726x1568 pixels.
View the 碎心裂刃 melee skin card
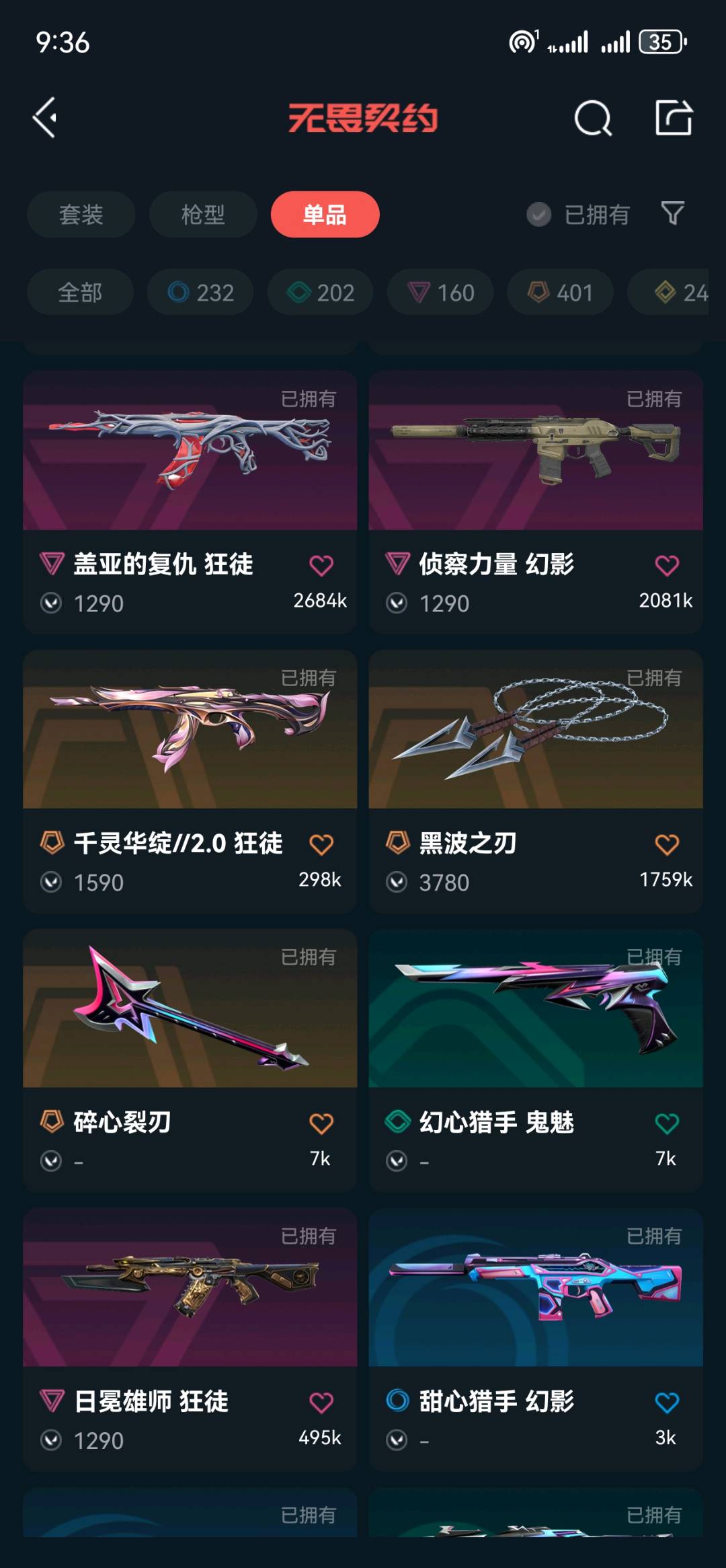190,1059
